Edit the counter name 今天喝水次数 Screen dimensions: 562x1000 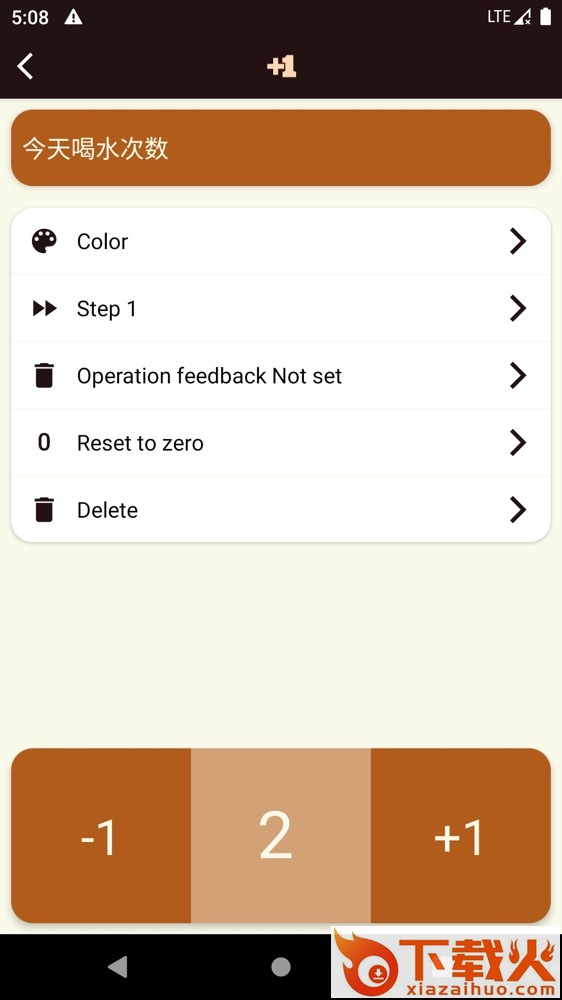pyautogui.click(x=281, y=148)
